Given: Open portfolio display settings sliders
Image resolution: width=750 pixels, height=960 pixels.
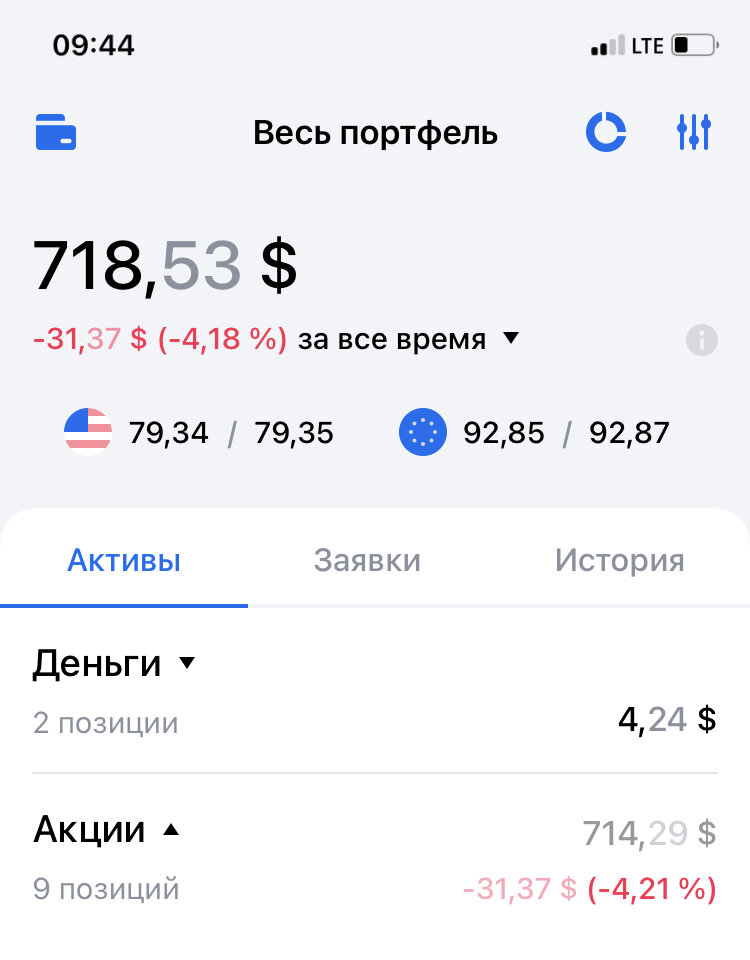Looking at the screenshot, I should coord(693,132).
